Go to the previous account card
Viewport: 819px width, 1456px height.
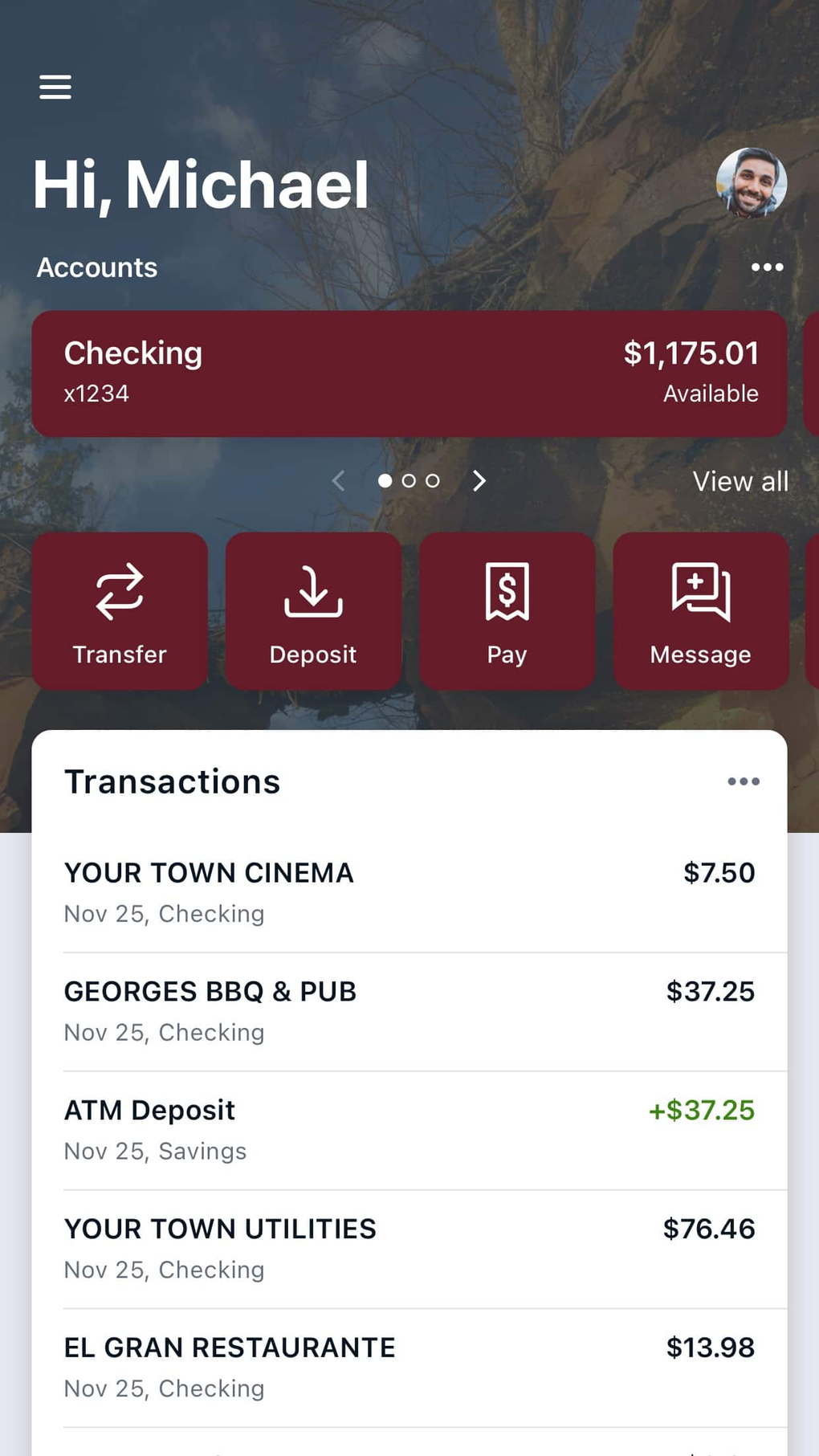(x=339, y=481)
